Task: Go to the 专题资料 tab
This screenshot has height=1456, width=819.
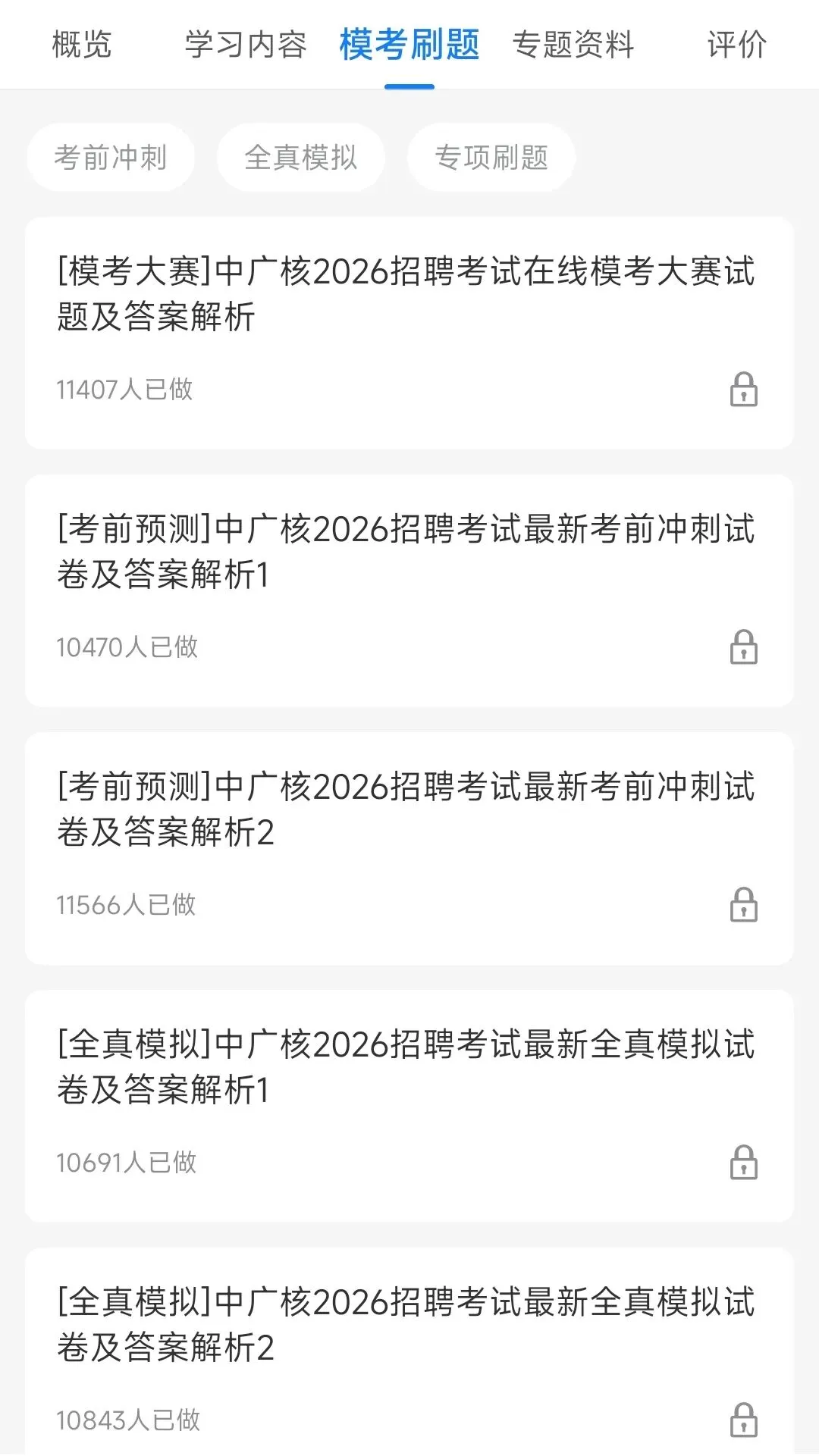Action: (x=573, y=44)
